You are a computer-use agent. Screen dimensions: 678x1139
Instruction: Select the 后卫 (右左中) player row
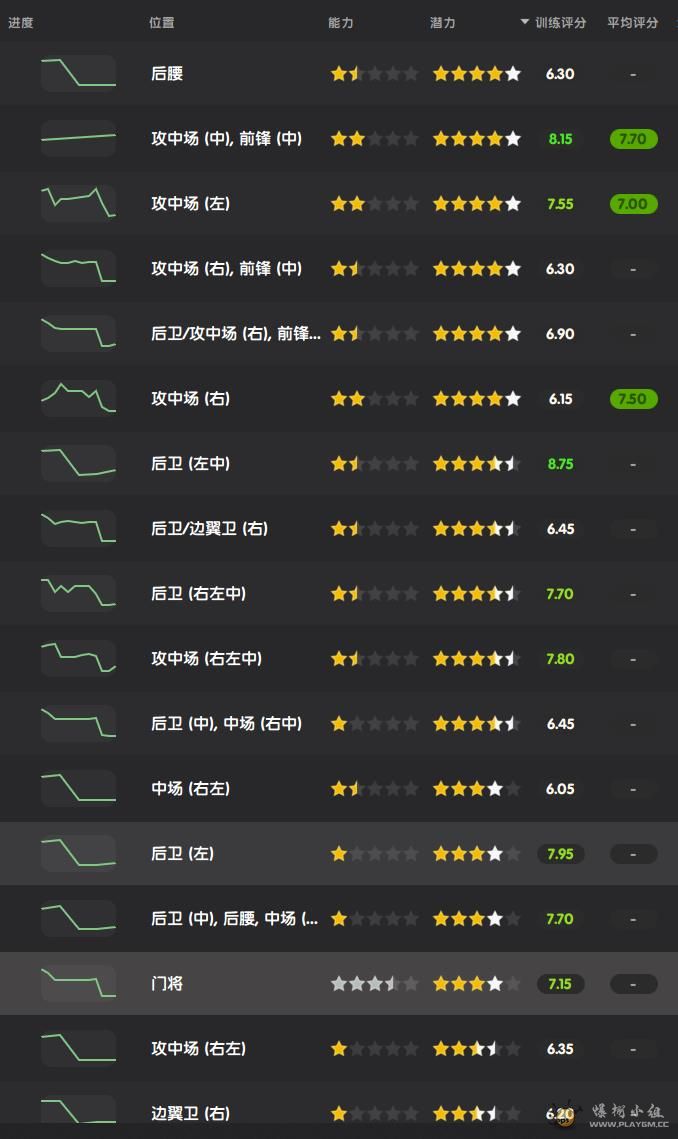[198, 594]
